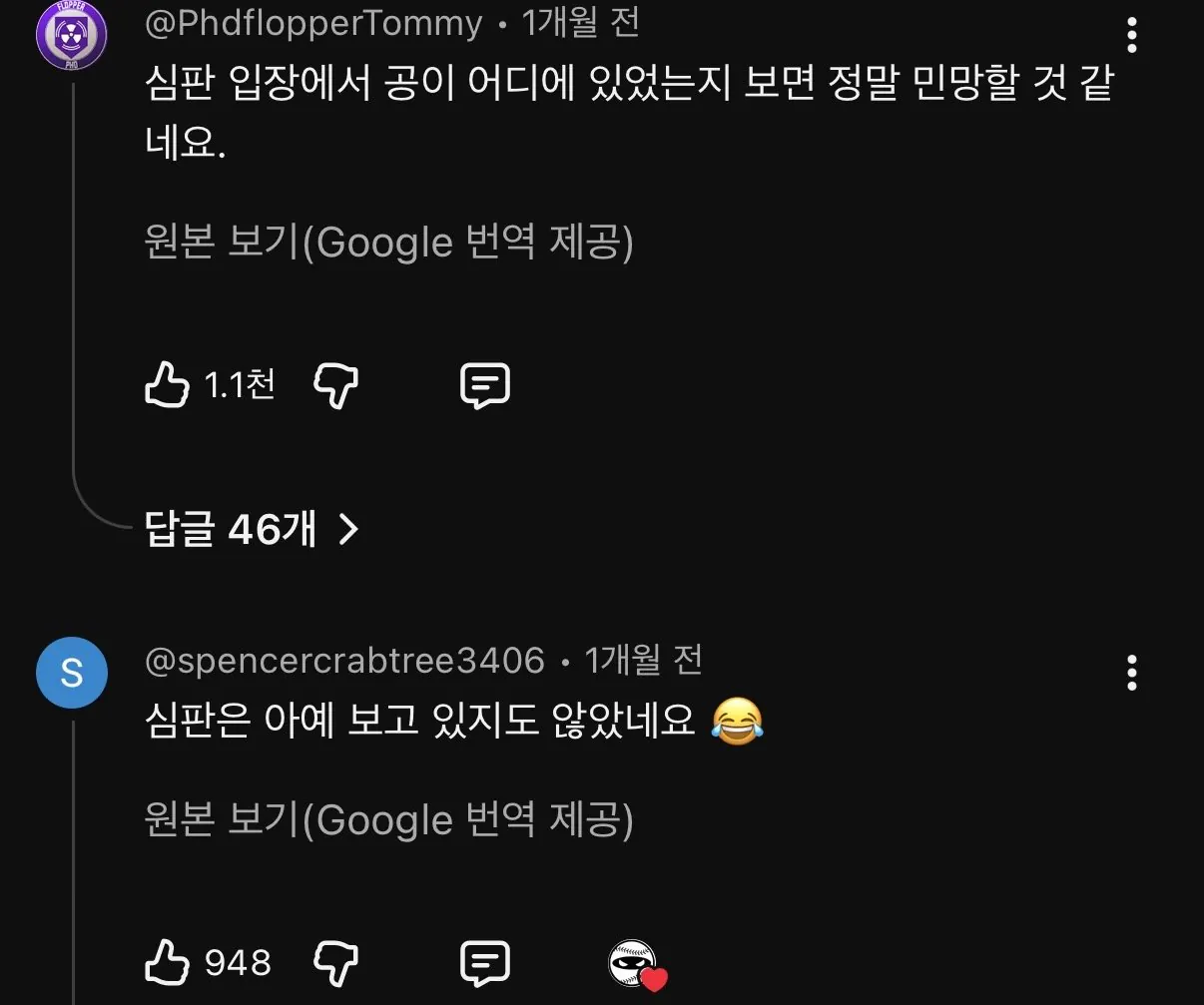Open options menu for spencercrabtree3406's comment
Image resolution: width=1204 pixels, height=1005 pixels.
[1131, 673]
